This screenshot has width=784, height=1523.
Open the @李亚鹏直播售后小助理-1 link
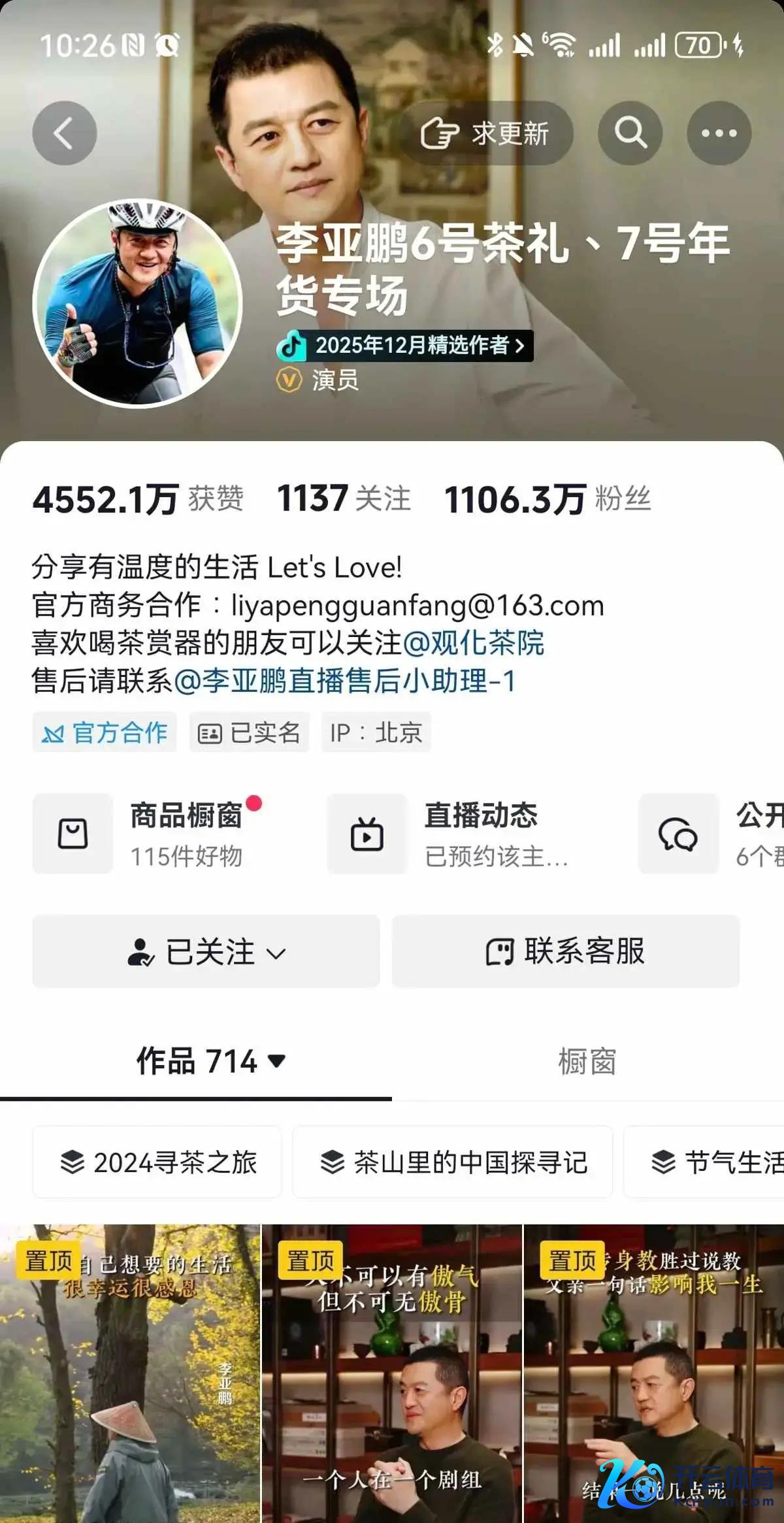345,681
